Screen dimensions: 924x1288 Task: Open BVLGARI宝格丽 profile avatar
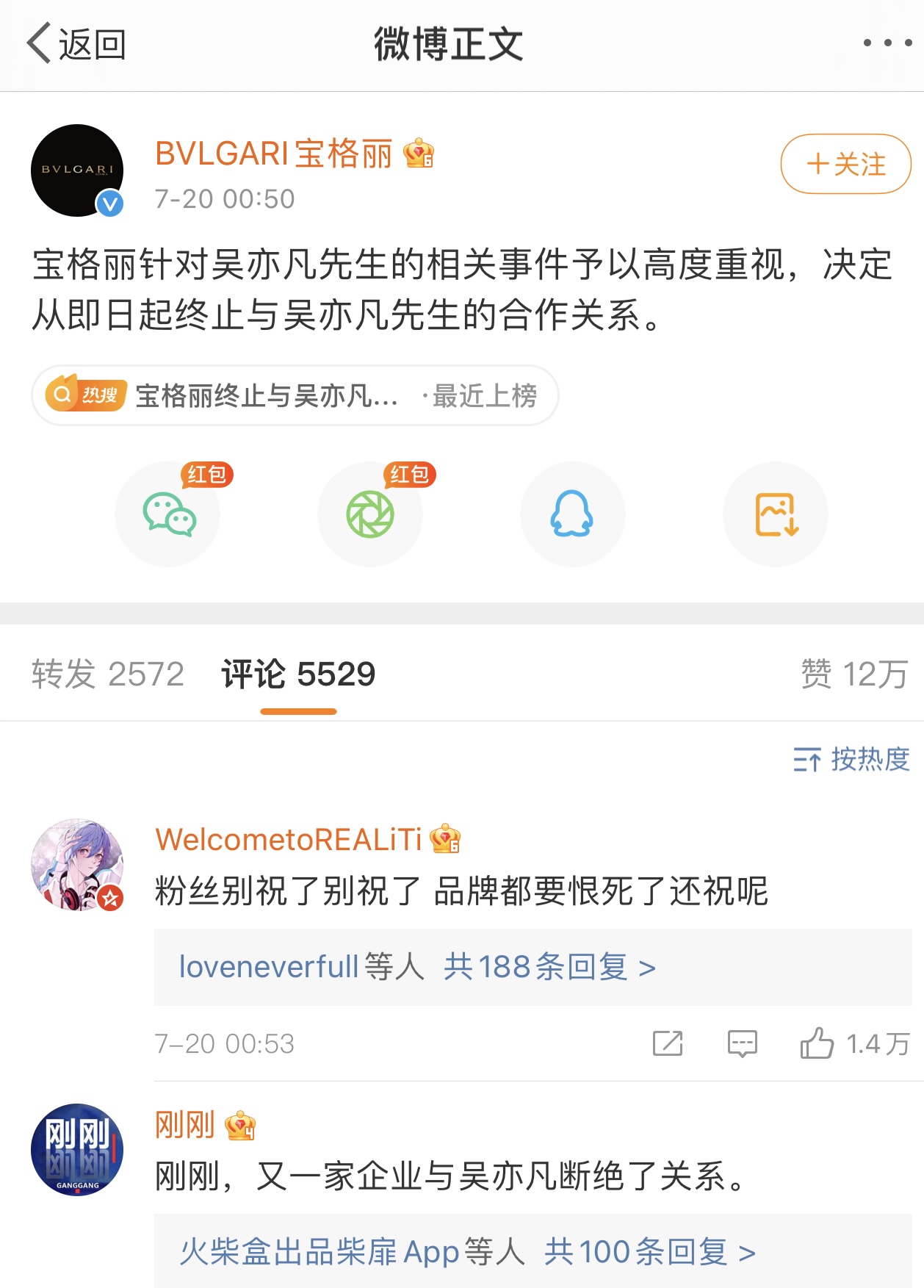[77, 170]
